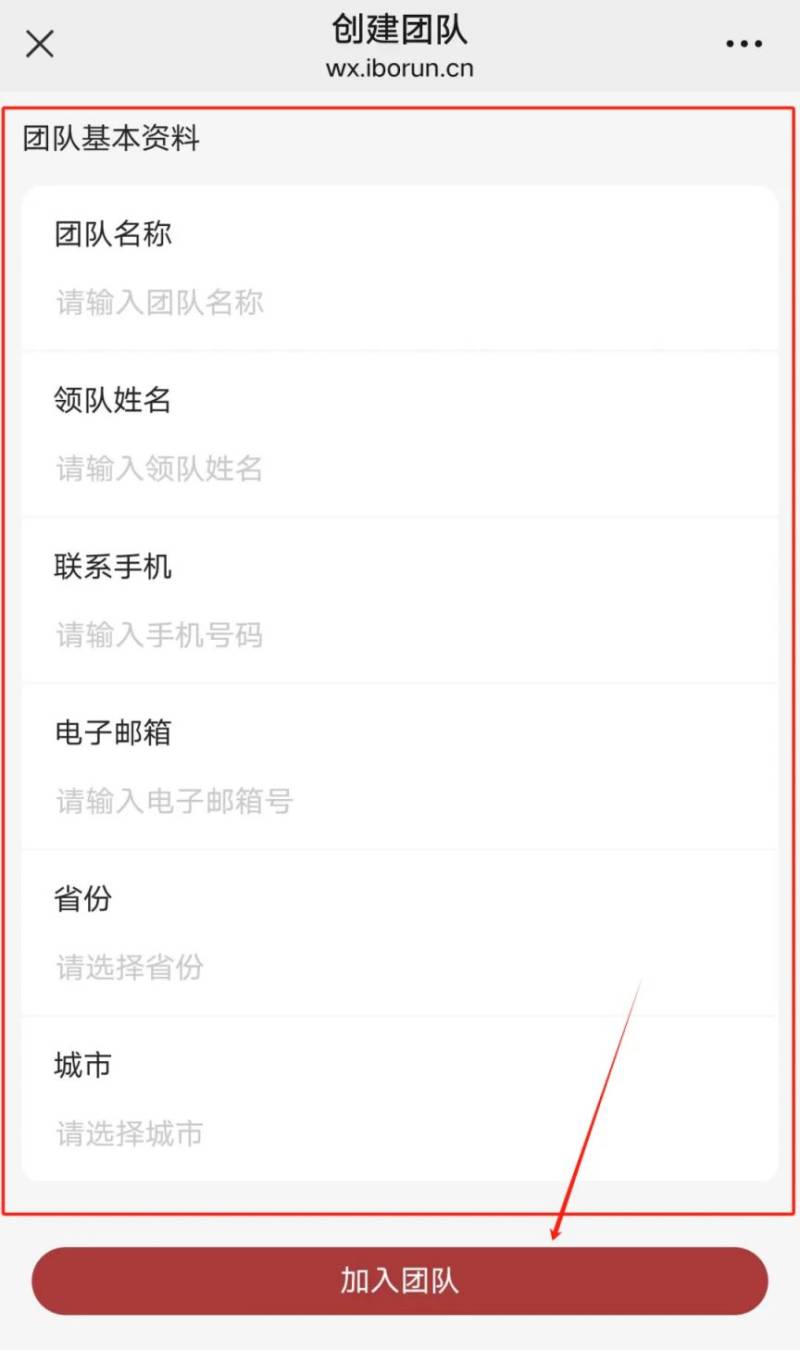This screenshot has width=800, height=1350.
Task: Tap the 领队姓名 input field
Action: tap(400, 469)
